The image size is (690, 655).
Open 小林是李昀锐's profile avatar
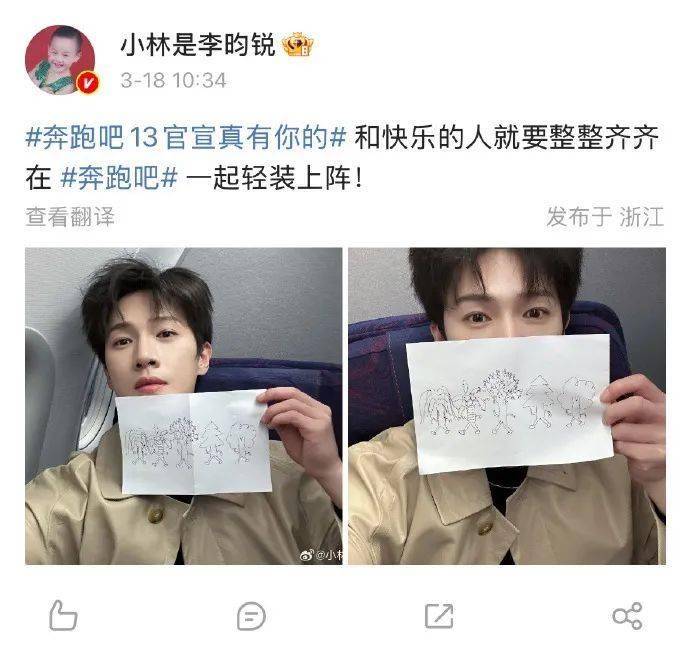[60, 61]
